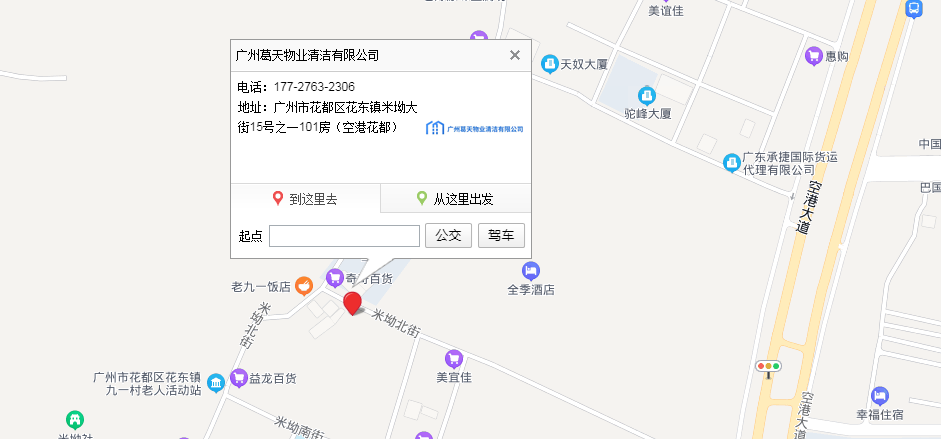Get 公交 transit directions
Image resolution: width=941 pixels, height=439 pixels.
coord(449,236)
